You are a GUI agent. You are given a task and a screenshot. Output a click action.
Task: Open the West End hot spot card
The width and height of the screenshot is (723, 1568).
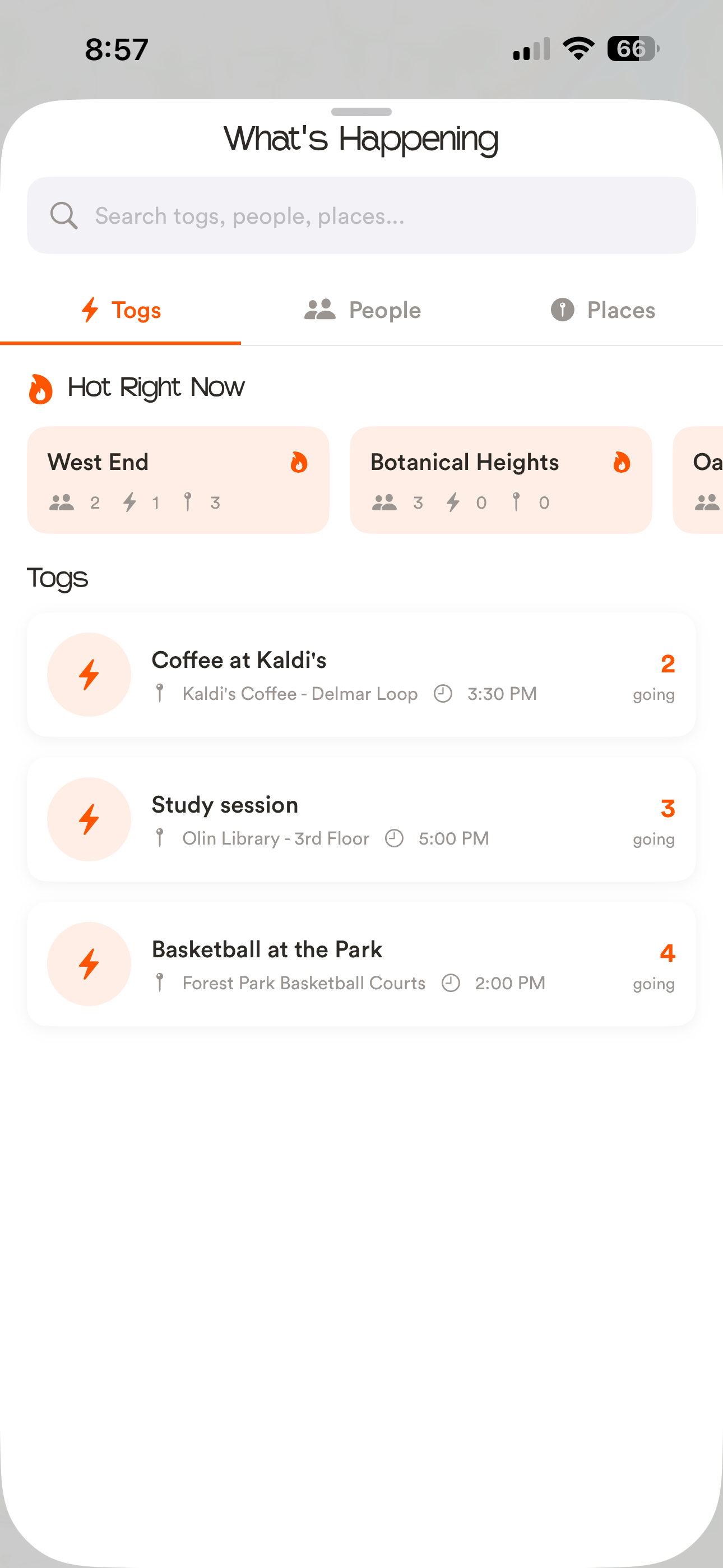[x=178, y=479]
